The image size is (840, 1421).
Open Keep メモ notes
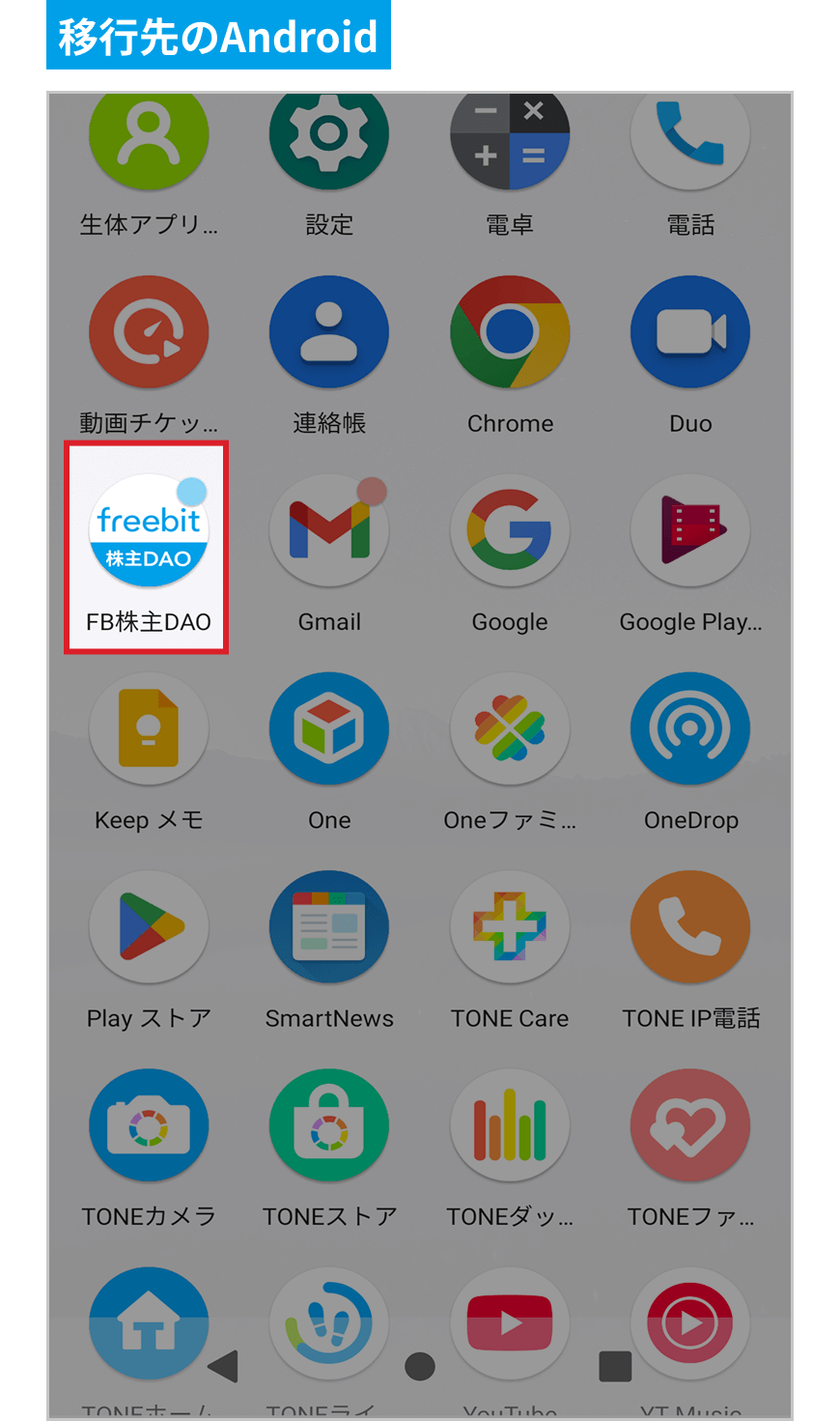click(148, 730)
